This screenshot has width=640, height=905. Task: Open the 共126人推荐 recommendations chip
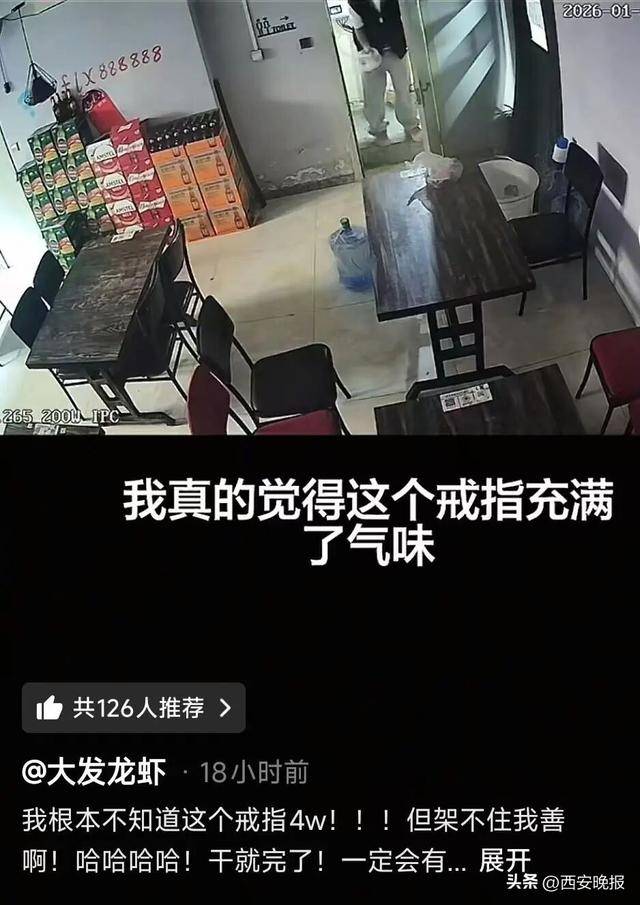(133, 708)
